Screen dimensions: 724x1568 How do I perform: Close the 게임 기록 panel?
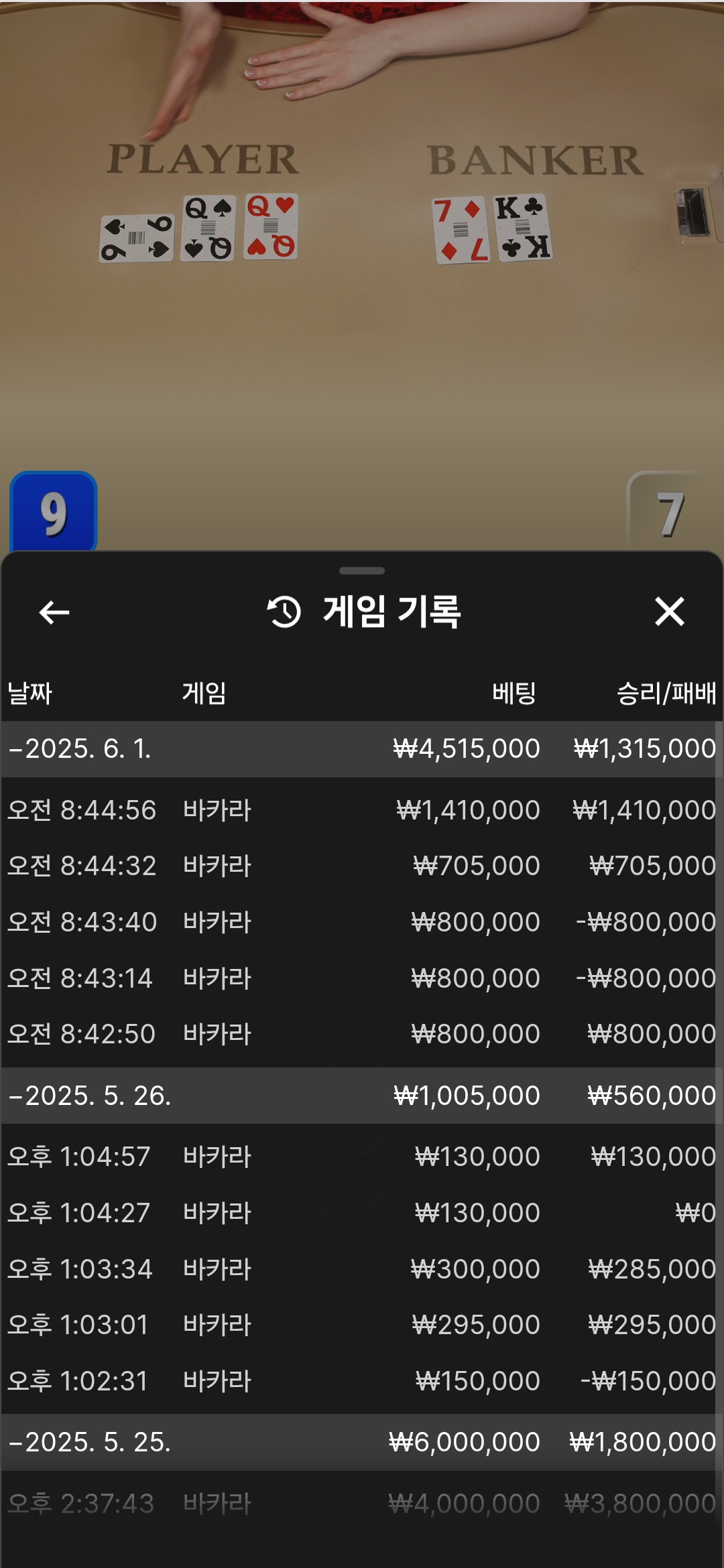tap(669, 612)
